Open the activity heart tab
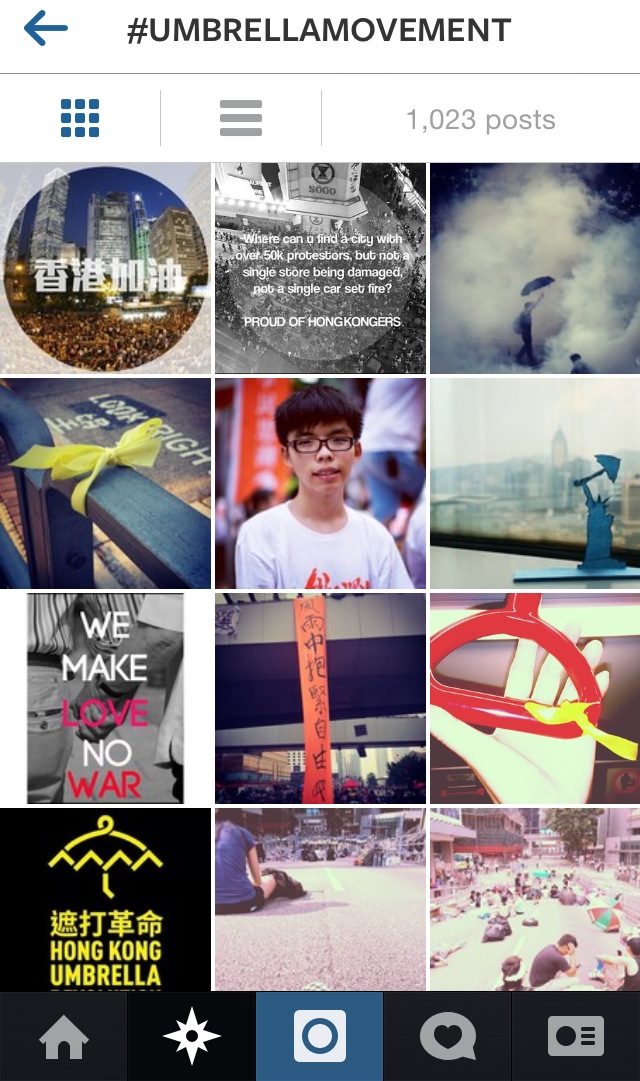The image size is (640, 1081). pos(447,1037)
